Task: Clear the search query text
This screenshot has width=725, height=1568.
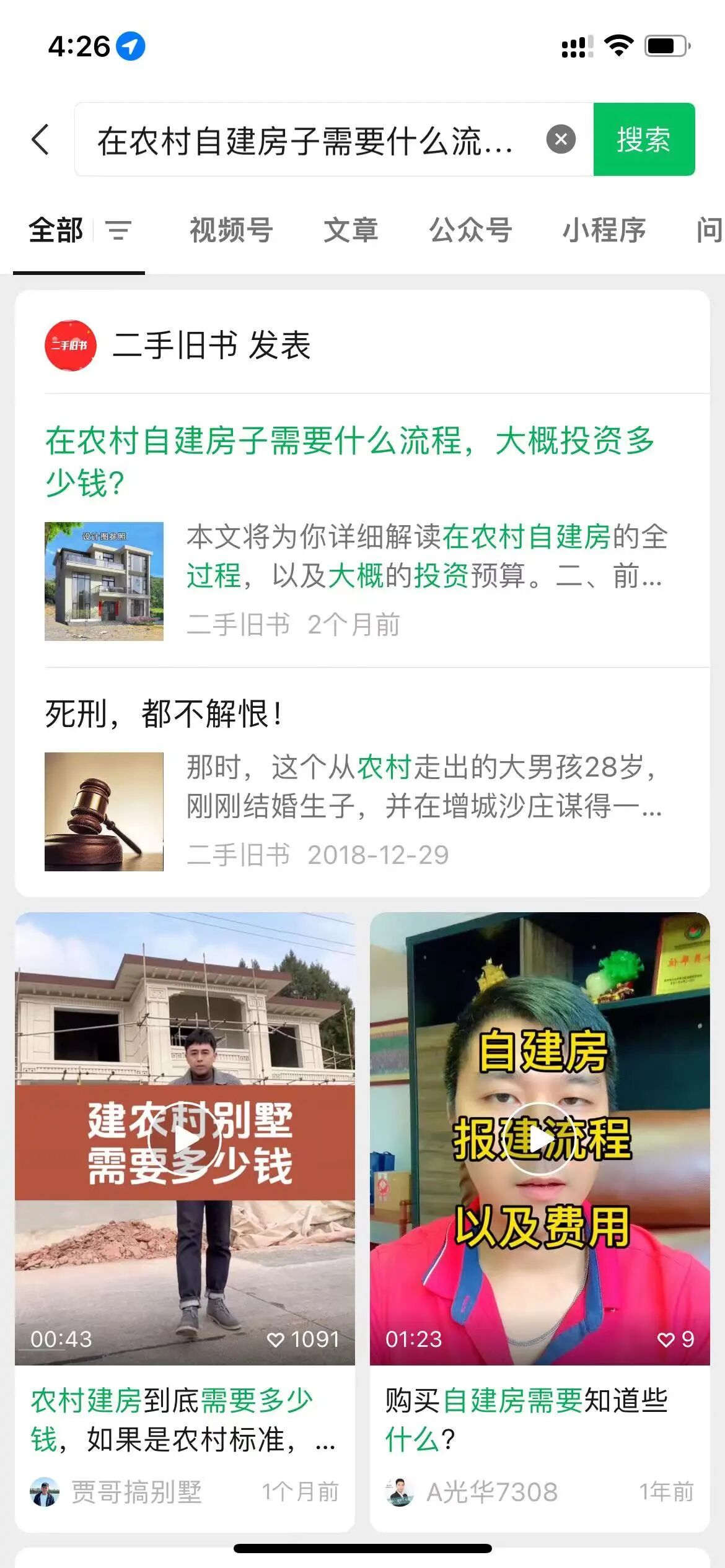Action: tap(561, 139)
